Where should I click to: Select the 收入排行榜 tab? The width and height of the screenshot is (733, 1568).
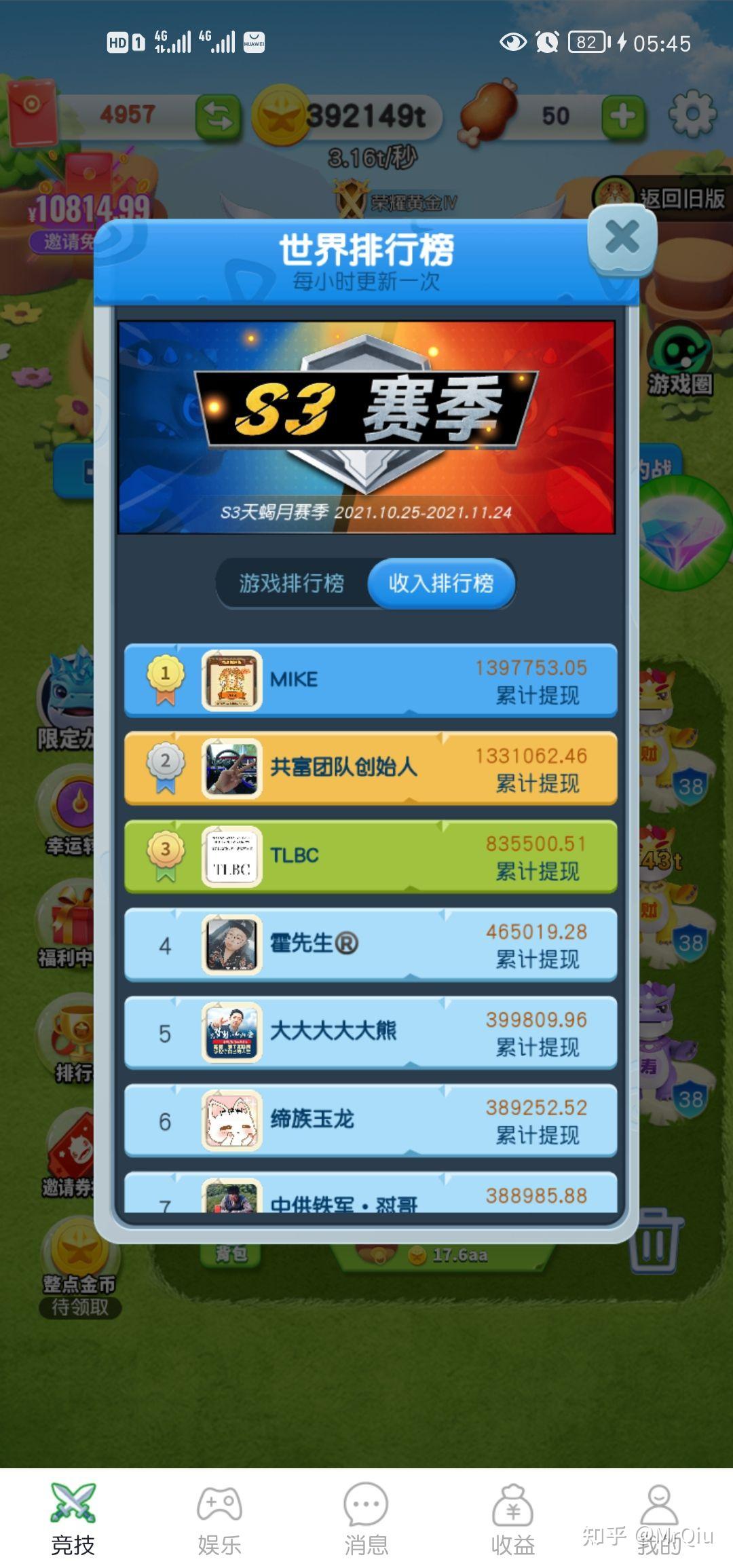(x=441, y=583)
